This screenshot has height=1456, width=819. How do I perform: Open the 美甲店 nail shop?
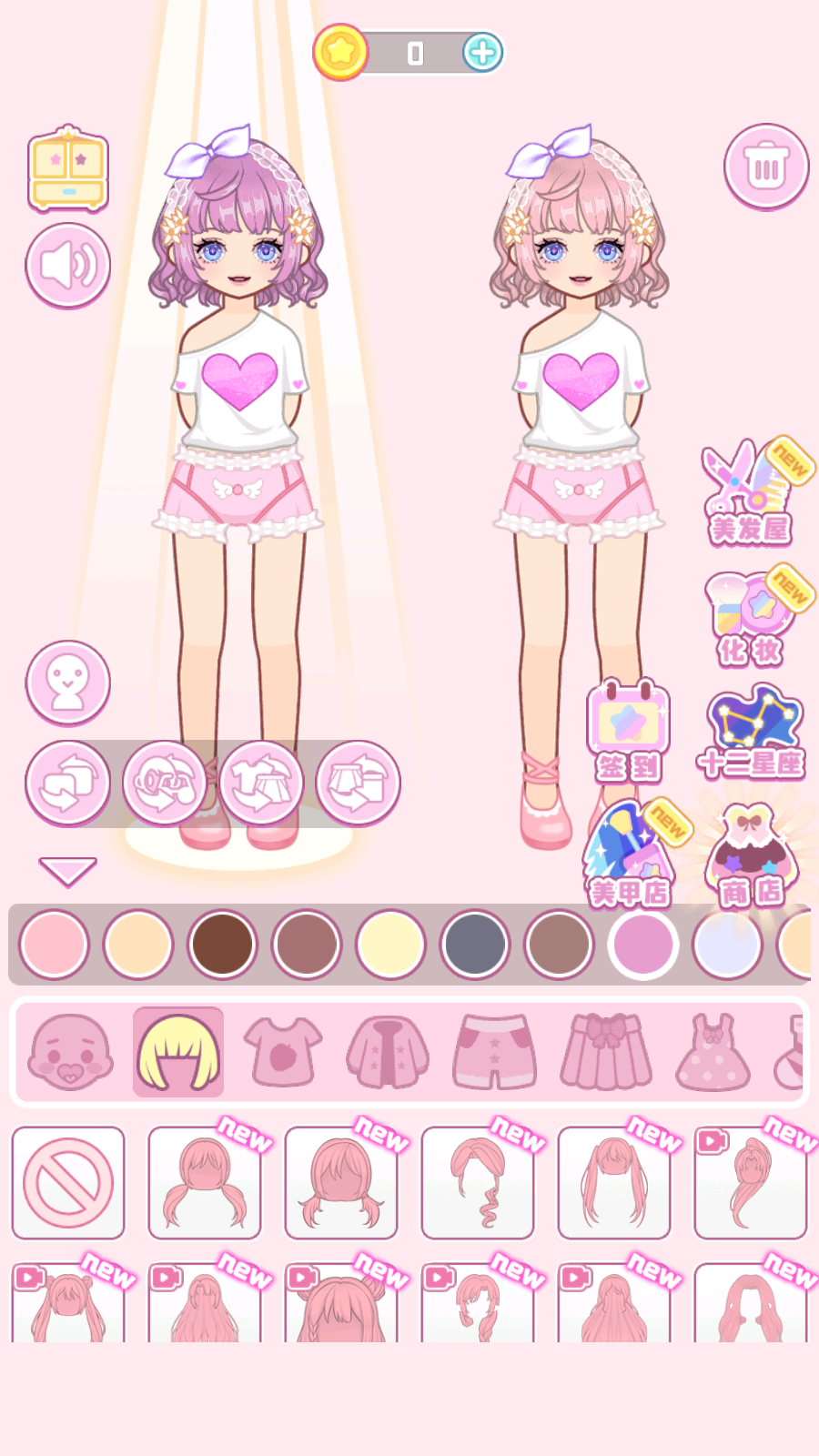[630, 855]
